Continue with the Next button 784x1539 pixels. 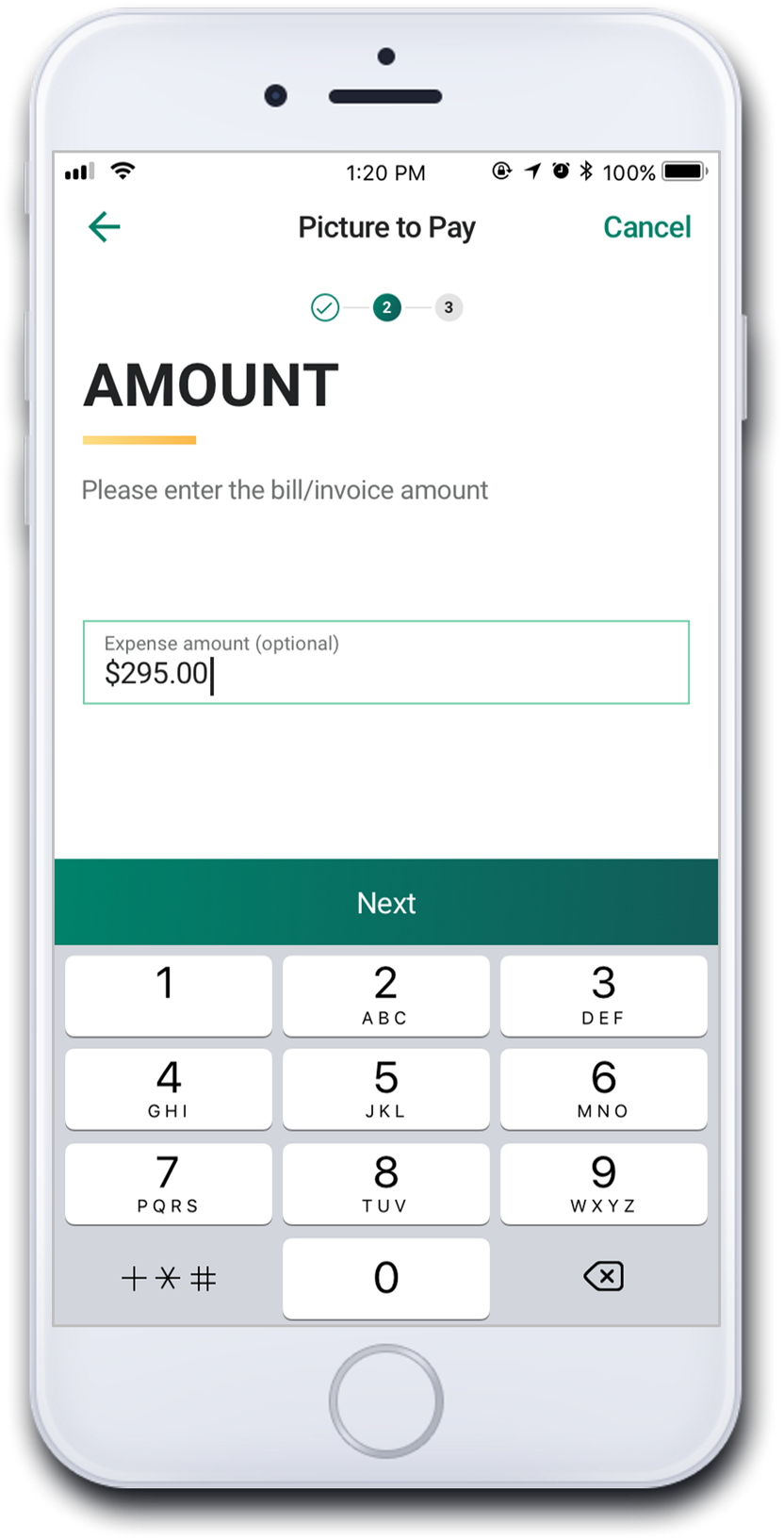point(386,902)
